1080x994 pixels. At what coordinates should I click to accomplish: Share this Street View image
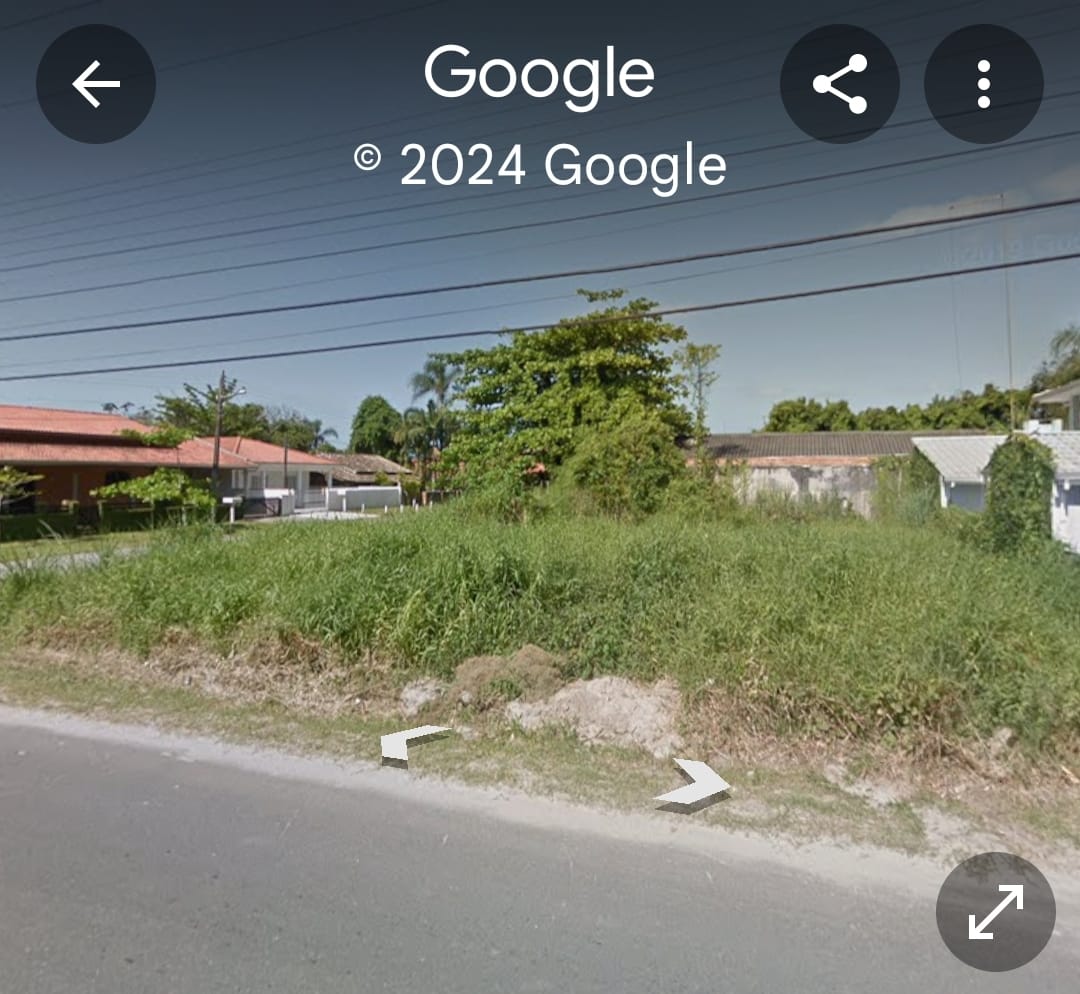840,84
